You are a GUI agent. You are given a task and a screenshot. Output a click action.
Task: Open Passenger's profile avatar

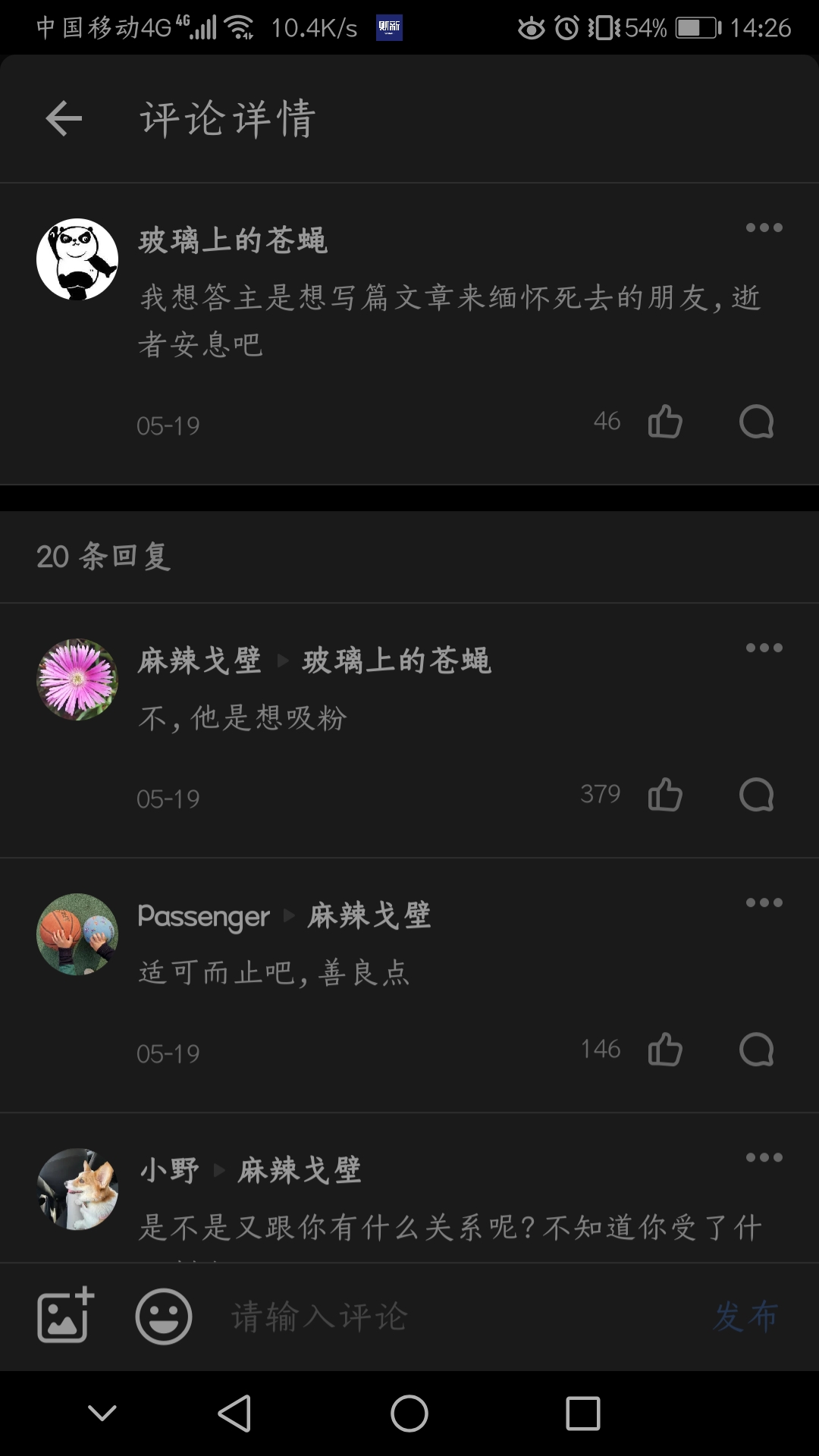(77, 934)
